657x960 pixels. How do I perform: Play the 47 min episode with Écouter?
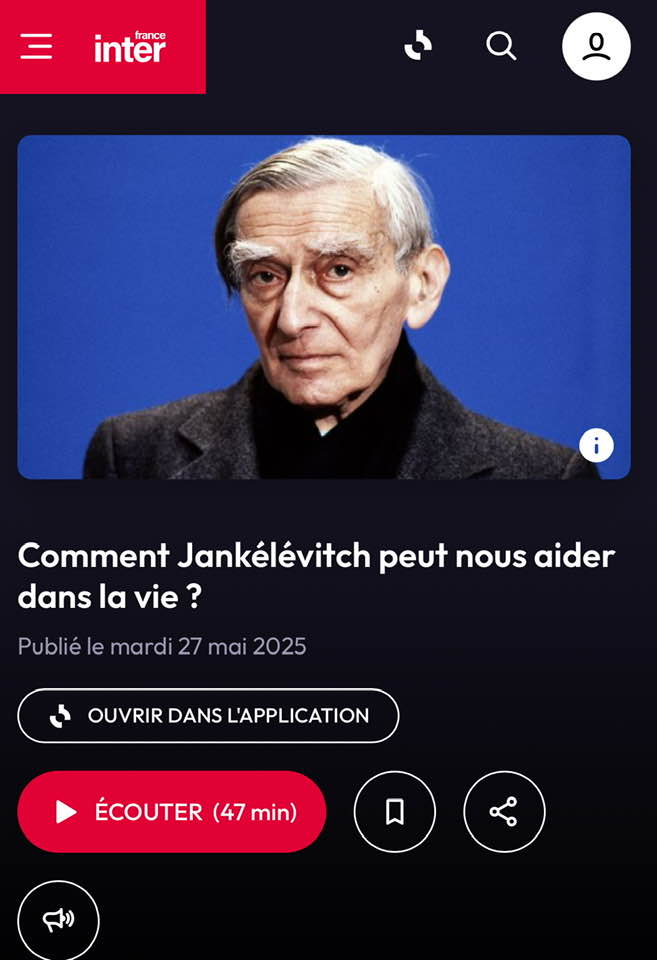[172, 812]
